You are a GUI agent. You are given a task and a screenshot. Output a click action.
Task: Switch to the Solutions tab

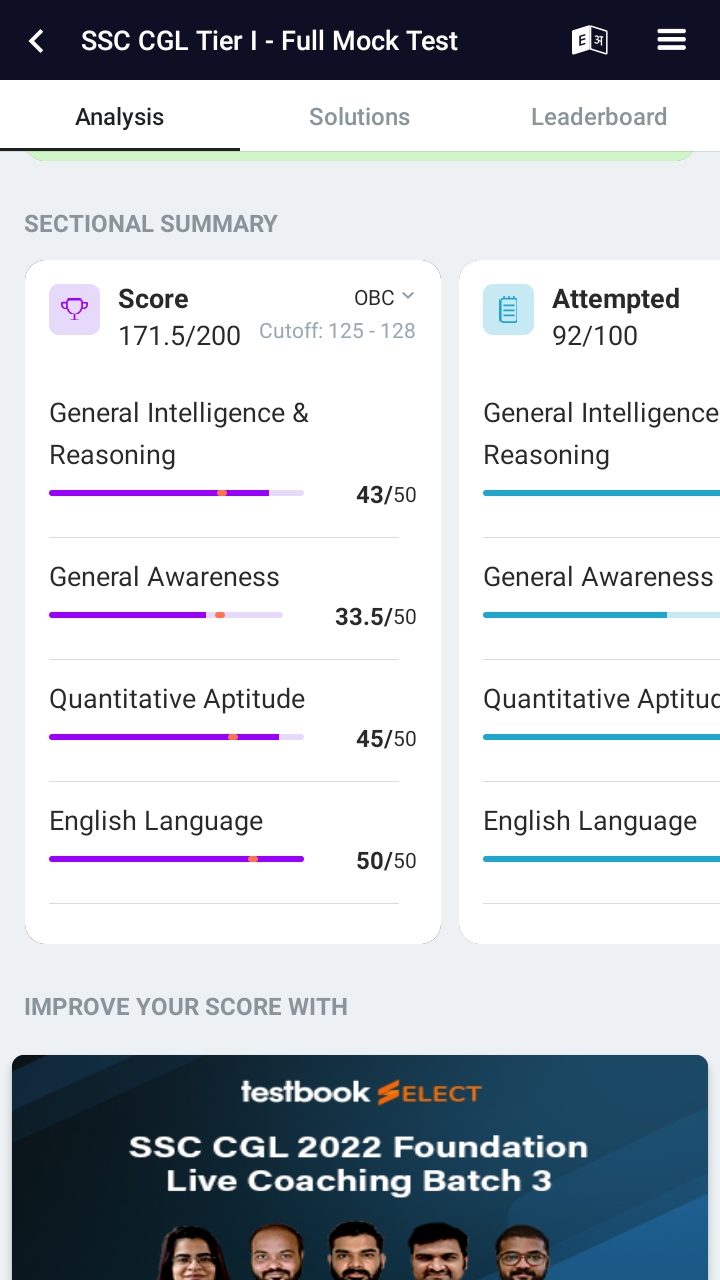point(360,117)
